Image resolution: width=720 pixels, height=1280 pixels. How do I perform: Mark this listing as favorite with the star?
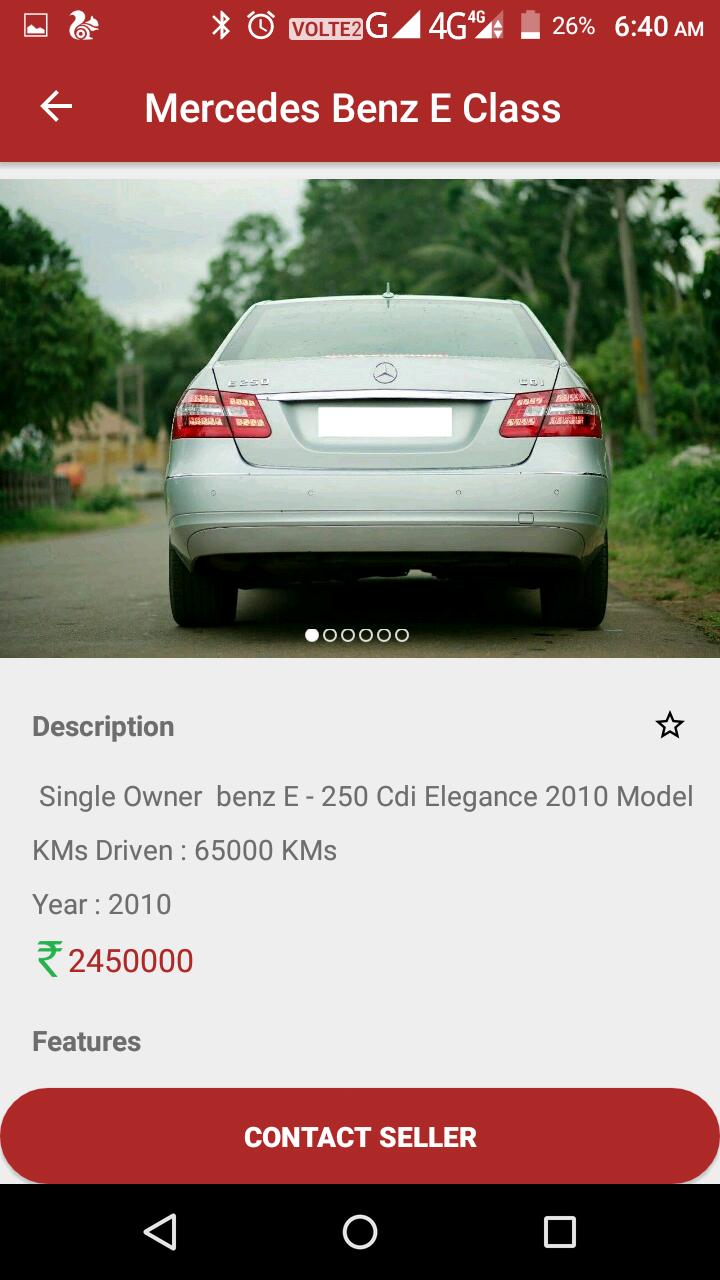(x=669, y=725)
